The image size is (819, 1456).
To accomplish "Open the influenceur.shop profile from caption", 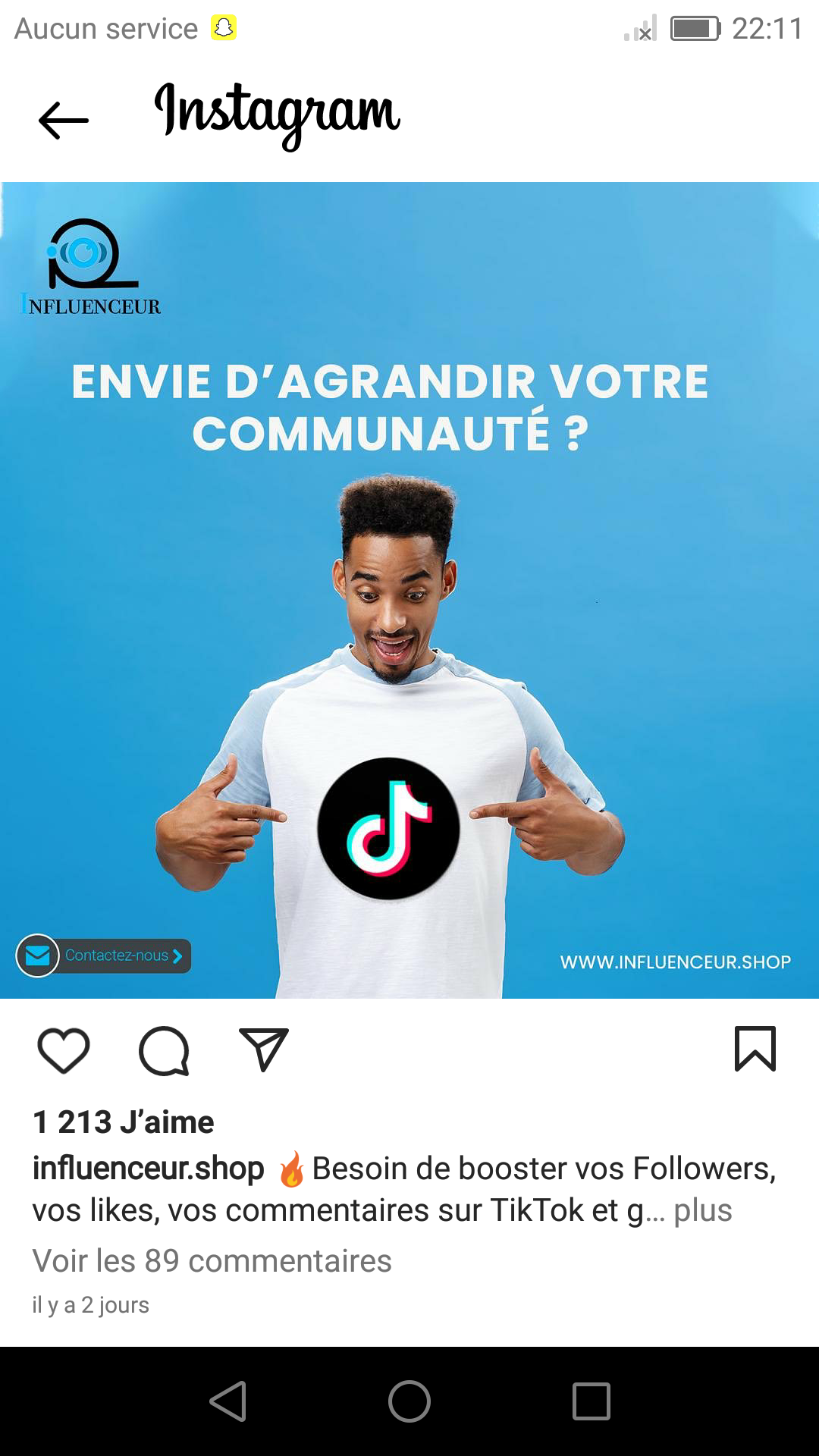I will coord(148,1169).
